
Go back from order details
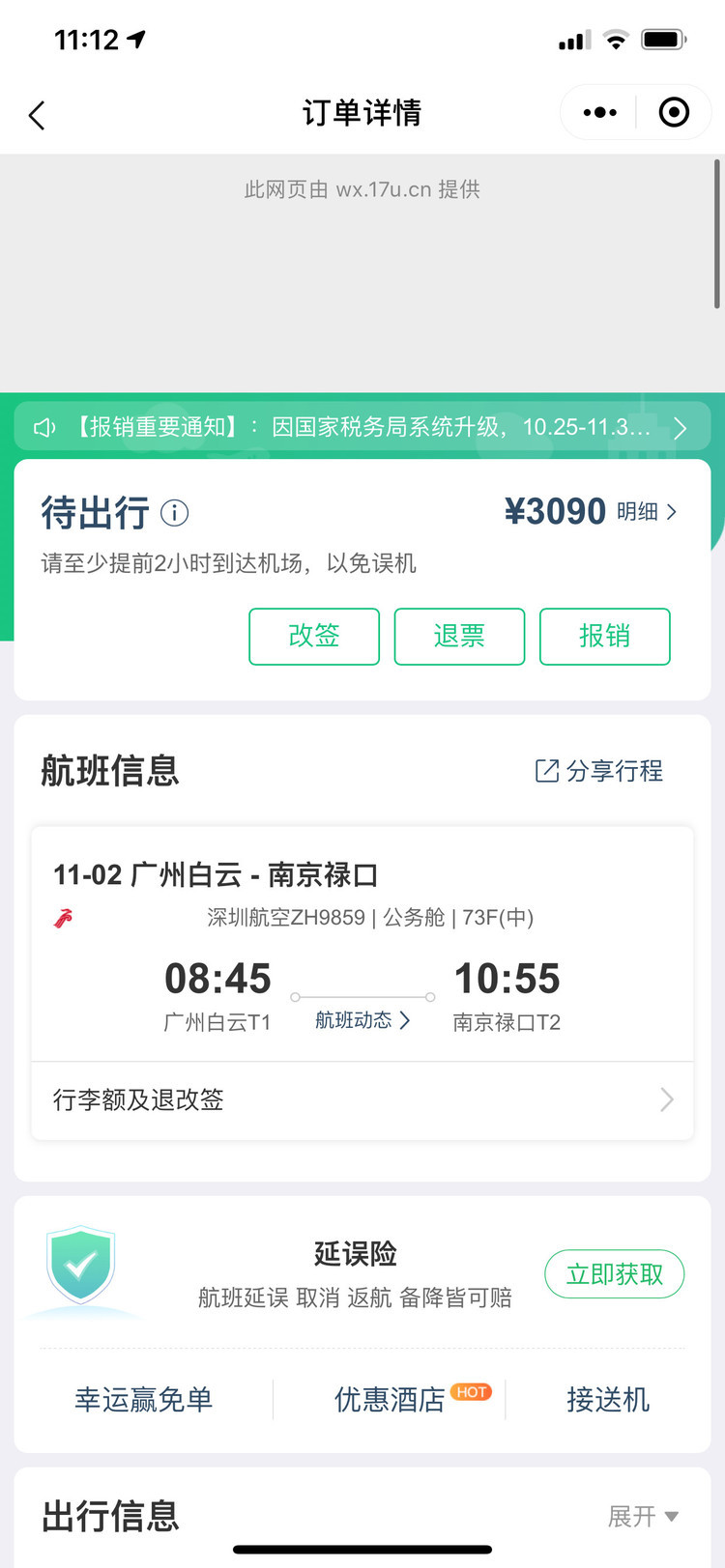(37, 115)
